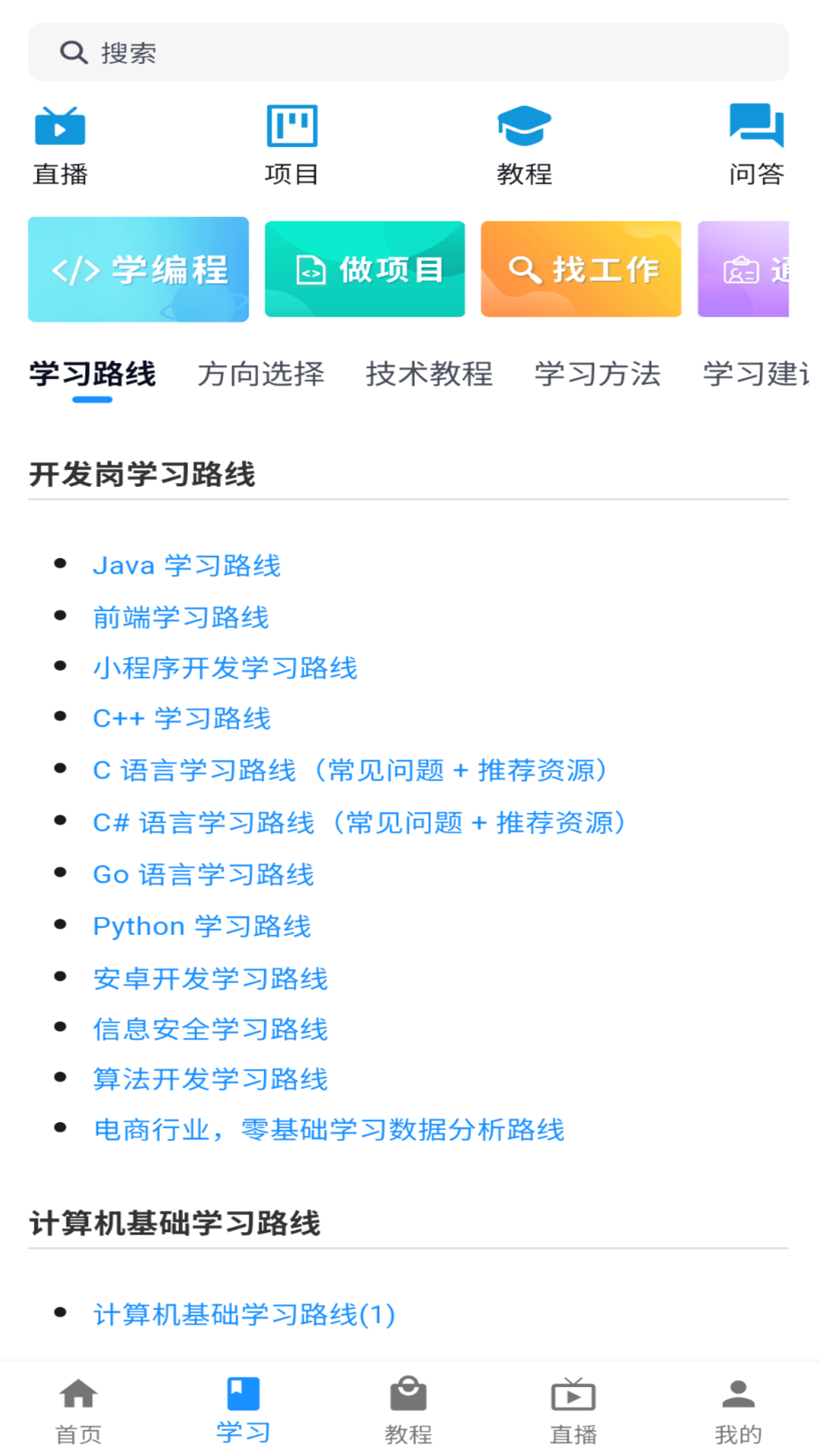The width and height of the screenshot is (819, 1456).
Task: Open the 安卓开发学习路线 link
Action: pos(210,978)
